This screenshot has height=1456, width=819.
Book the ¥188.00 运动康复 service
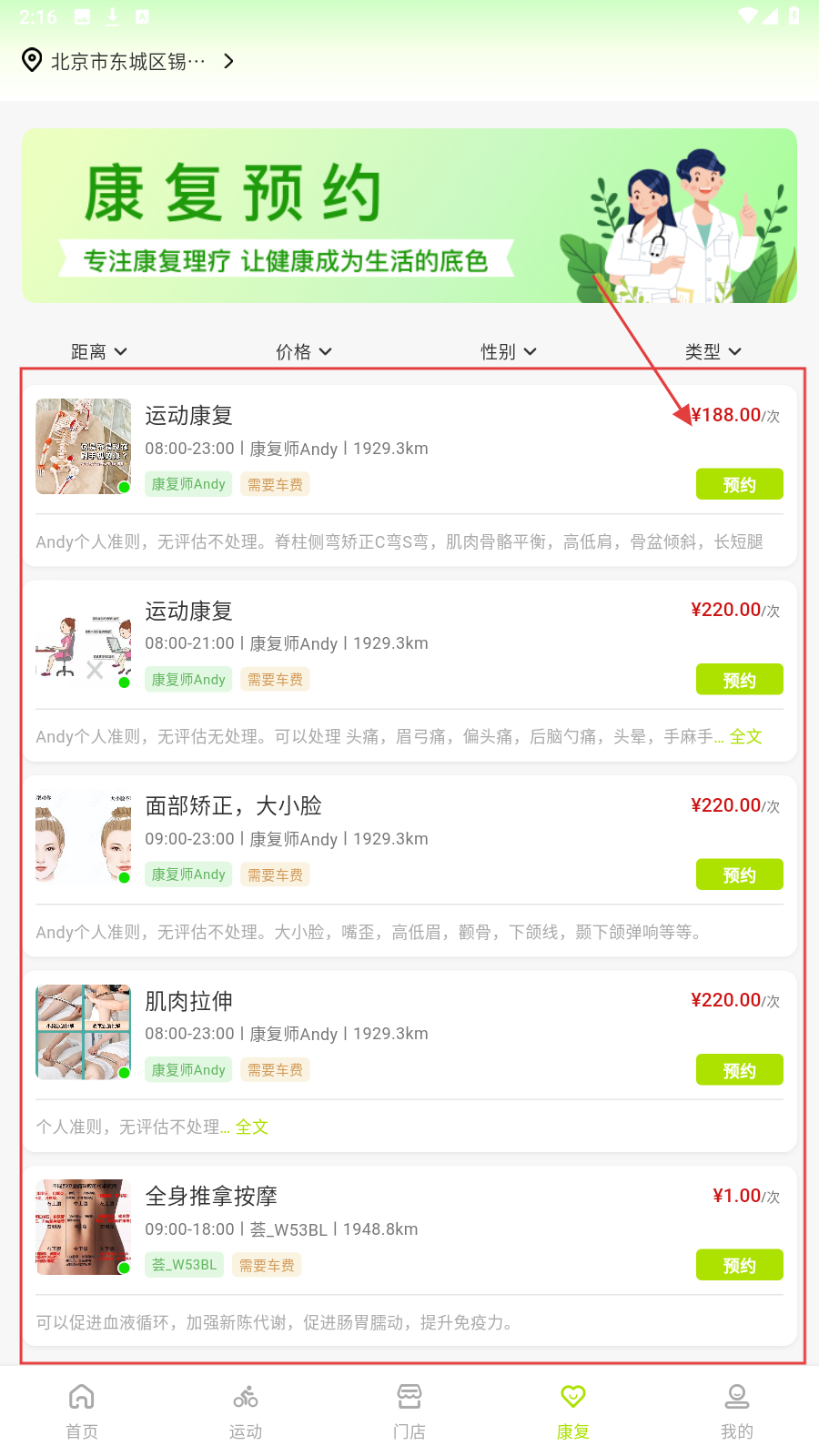coord(739,484)
